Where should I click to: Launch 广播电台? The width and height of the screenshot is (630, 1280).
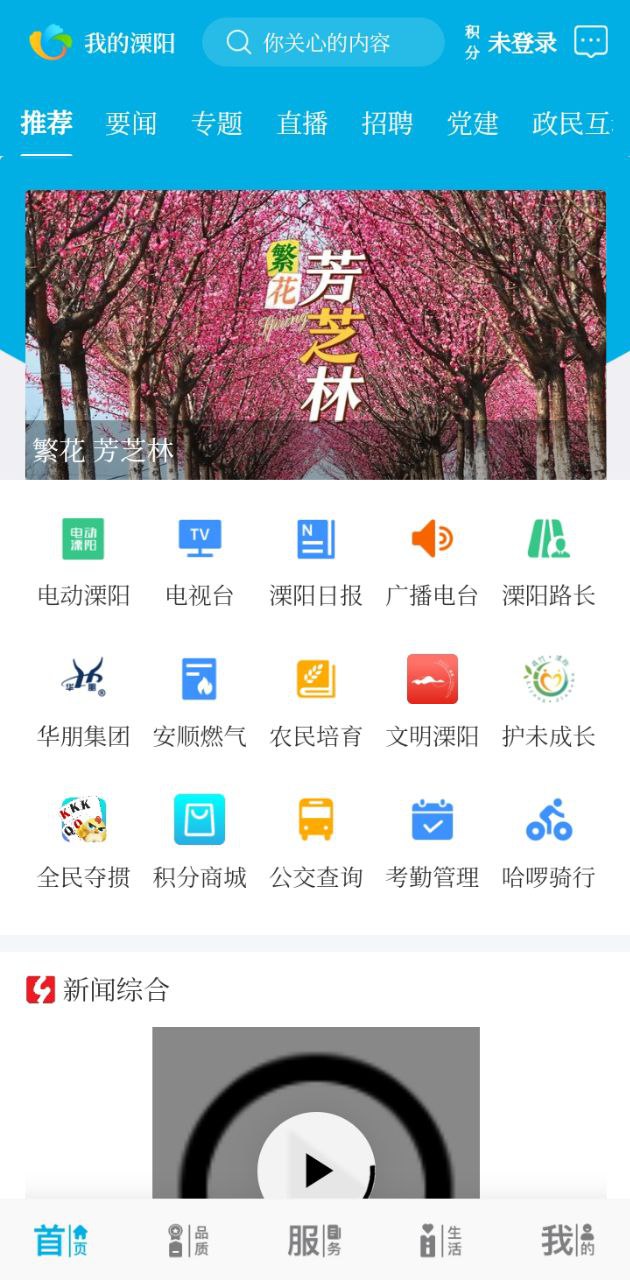point(432,560)
